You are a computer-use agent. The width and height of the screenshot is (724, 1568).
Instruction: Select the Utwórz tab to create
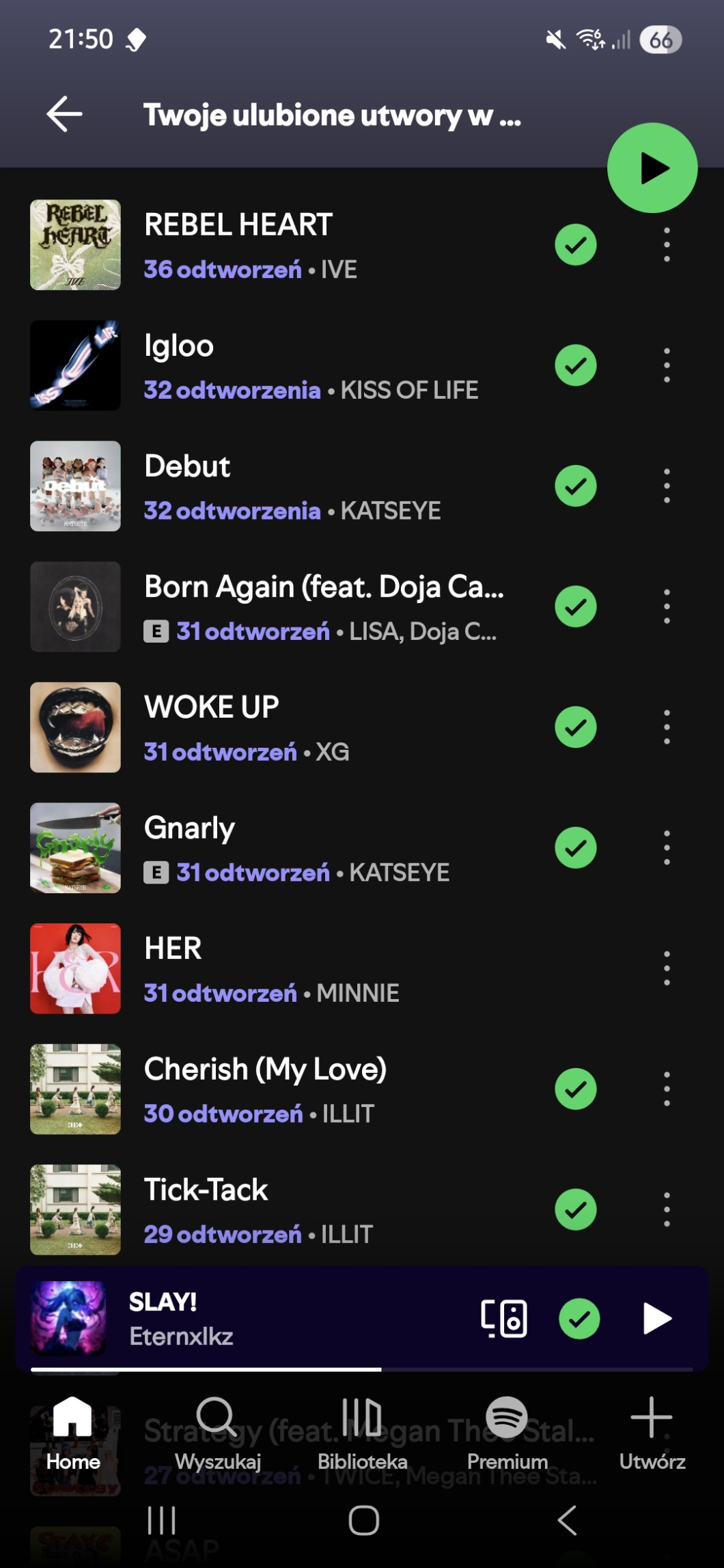point(652,1433)
